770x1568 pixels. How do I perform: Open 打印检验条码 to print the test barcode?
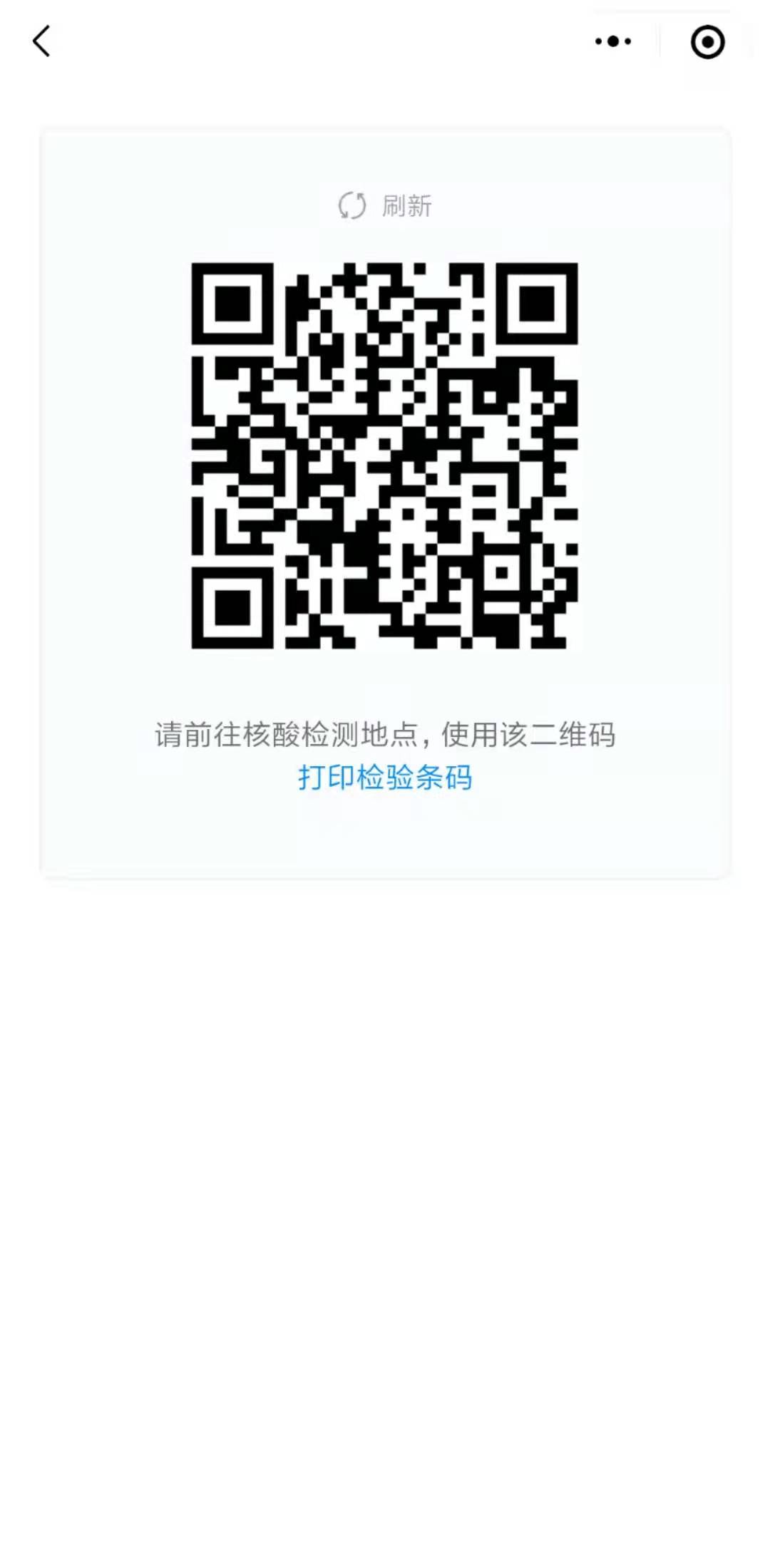pyautogui.click(x=385, y=780)
